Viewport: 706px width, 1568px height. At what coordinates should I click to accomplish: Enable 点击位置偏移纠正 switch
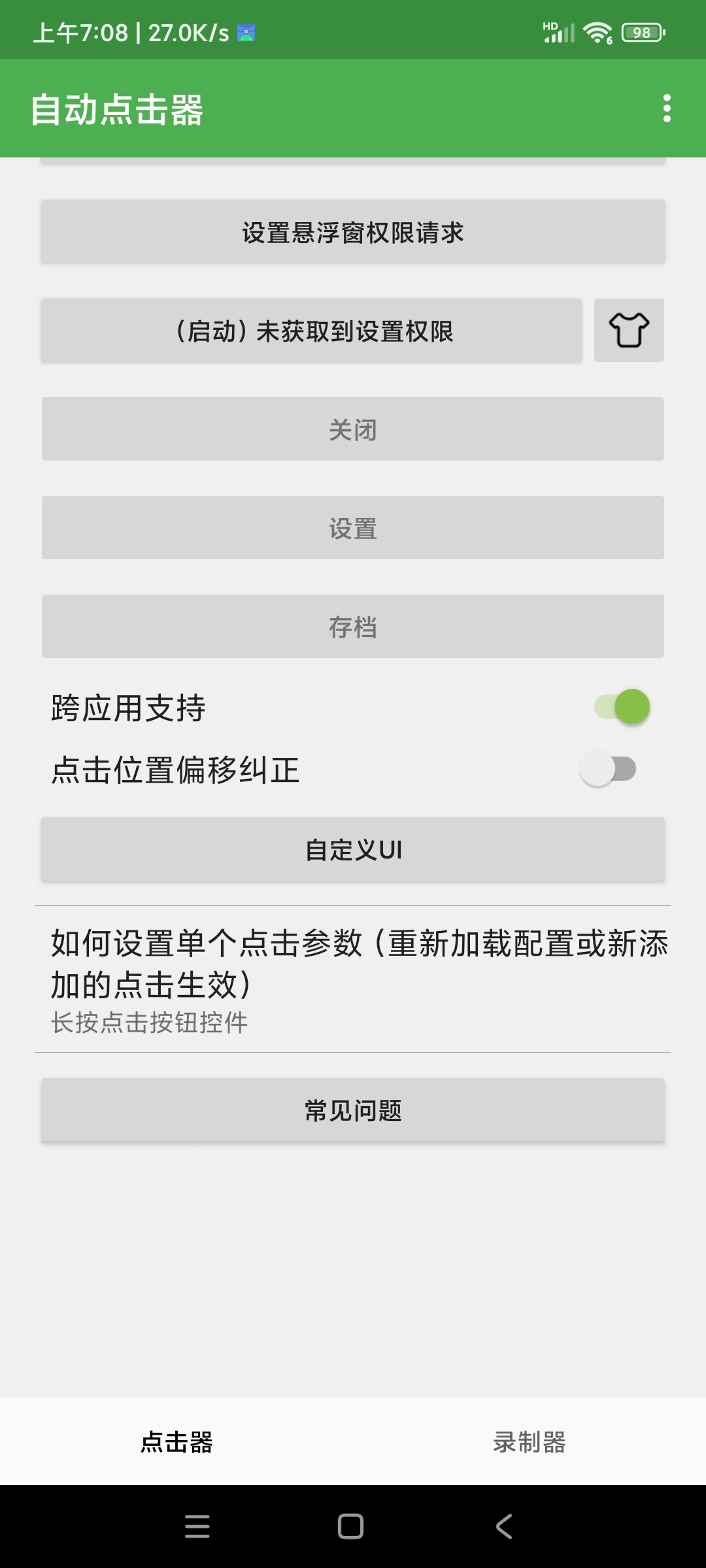click(608, 769)
